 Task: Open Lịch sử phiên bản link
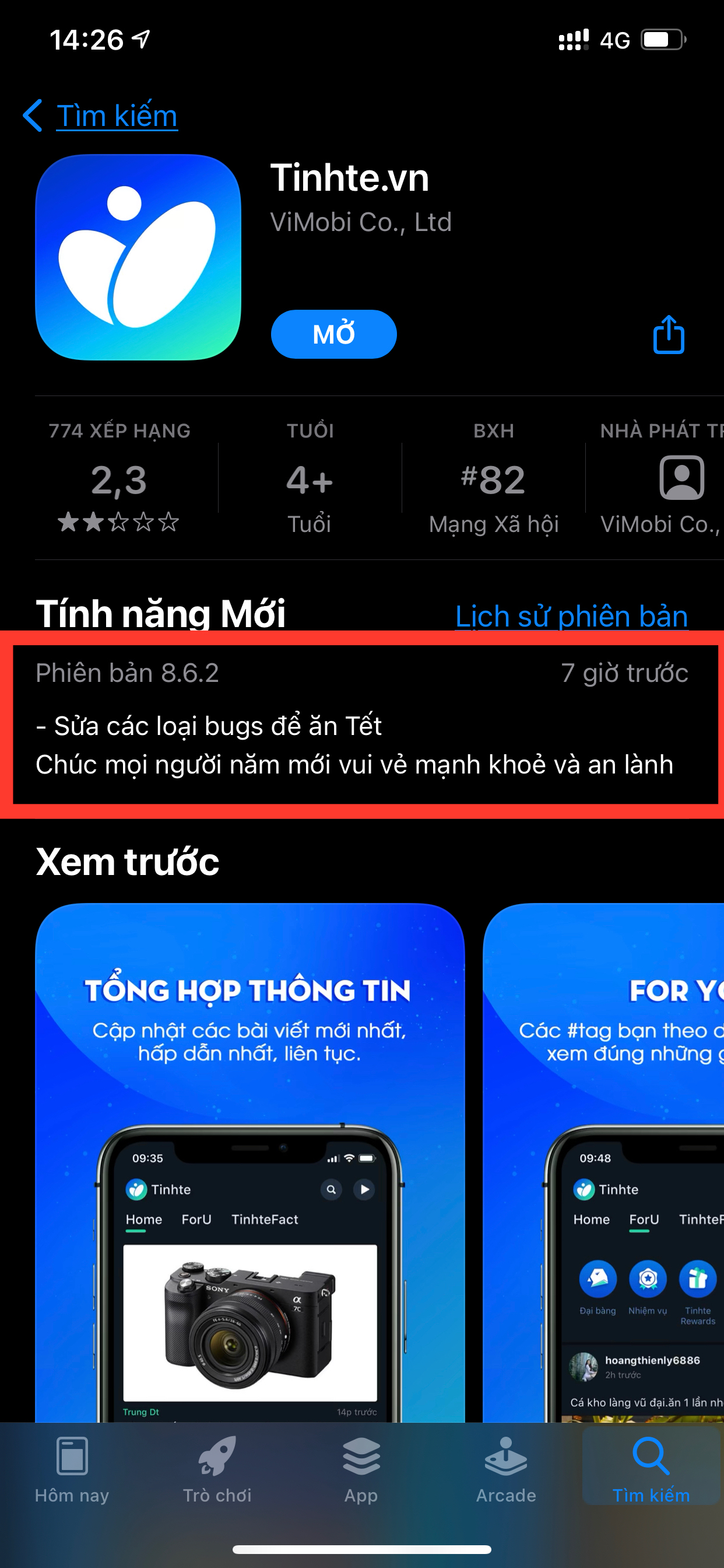pyautogui.click(x=571, y=616)
